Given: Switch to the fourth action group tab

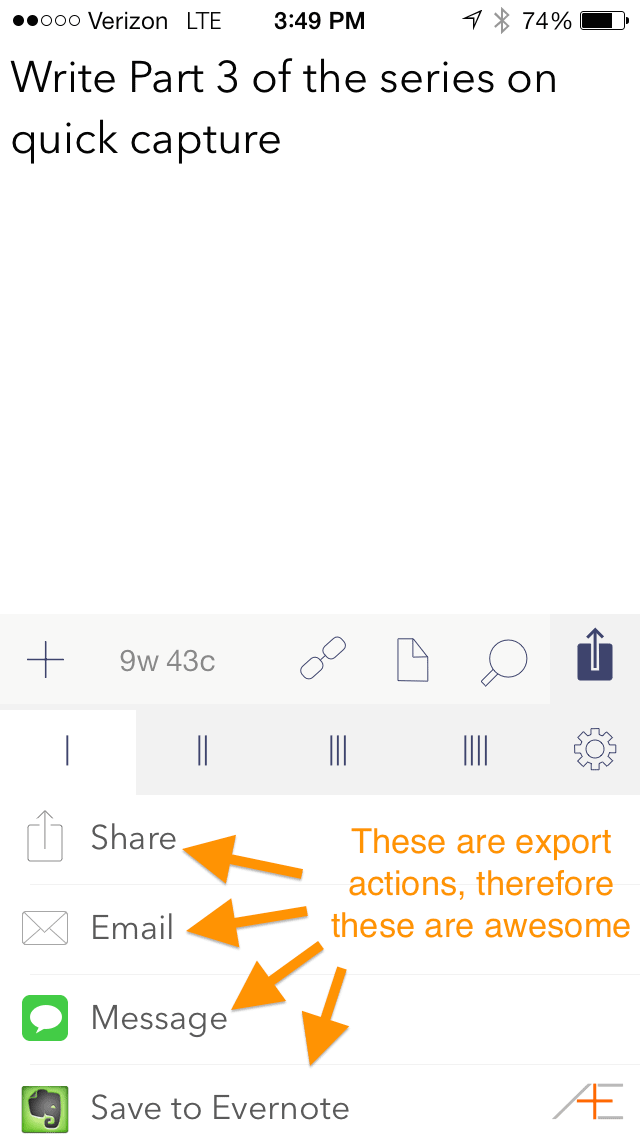Looking at the screenshot, I should (475, 751).
